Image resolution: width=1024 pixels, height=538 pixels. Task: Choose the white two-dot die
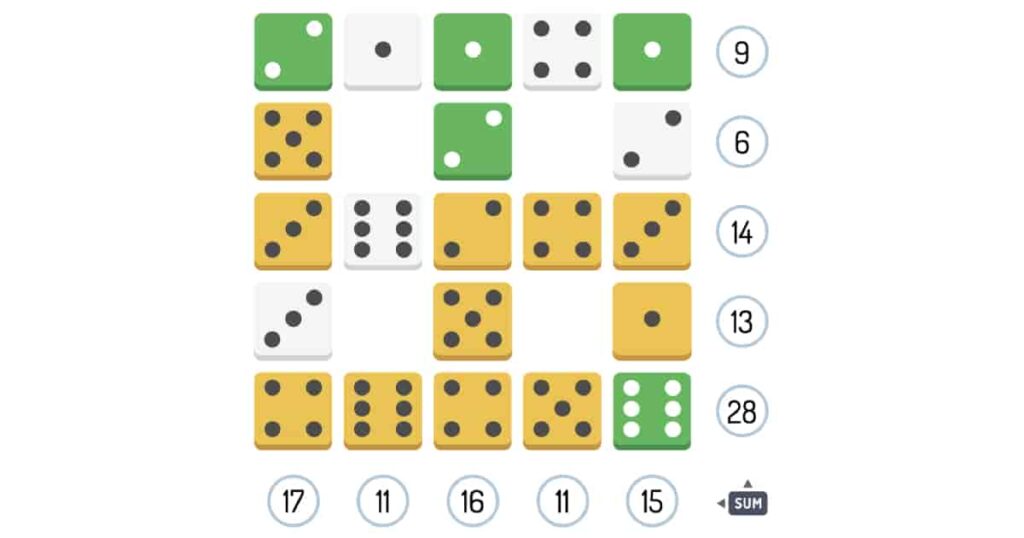click(652, 139)
